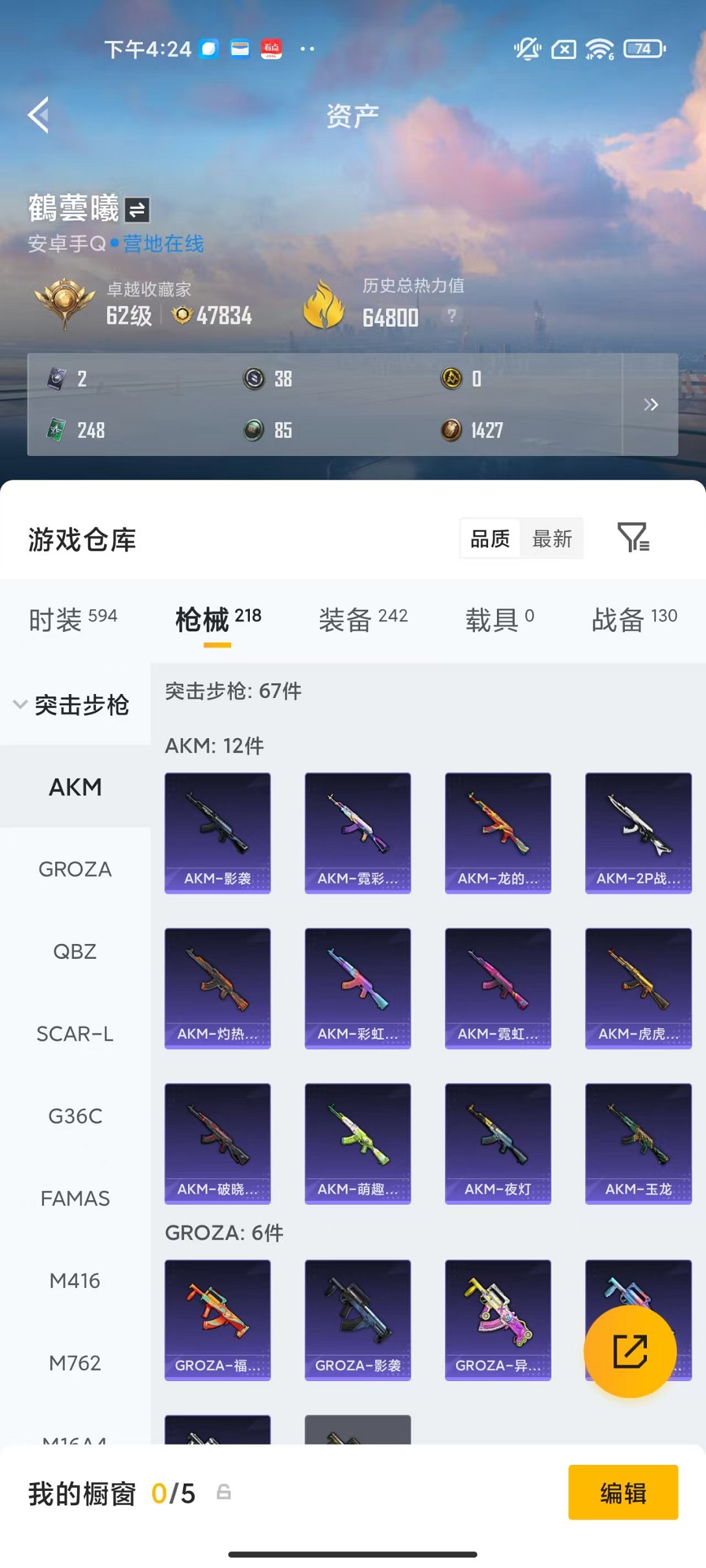This screenshot has height=1568, width=706.
Task: Tap the yellow floating share button
Action: coord(628,1351)
